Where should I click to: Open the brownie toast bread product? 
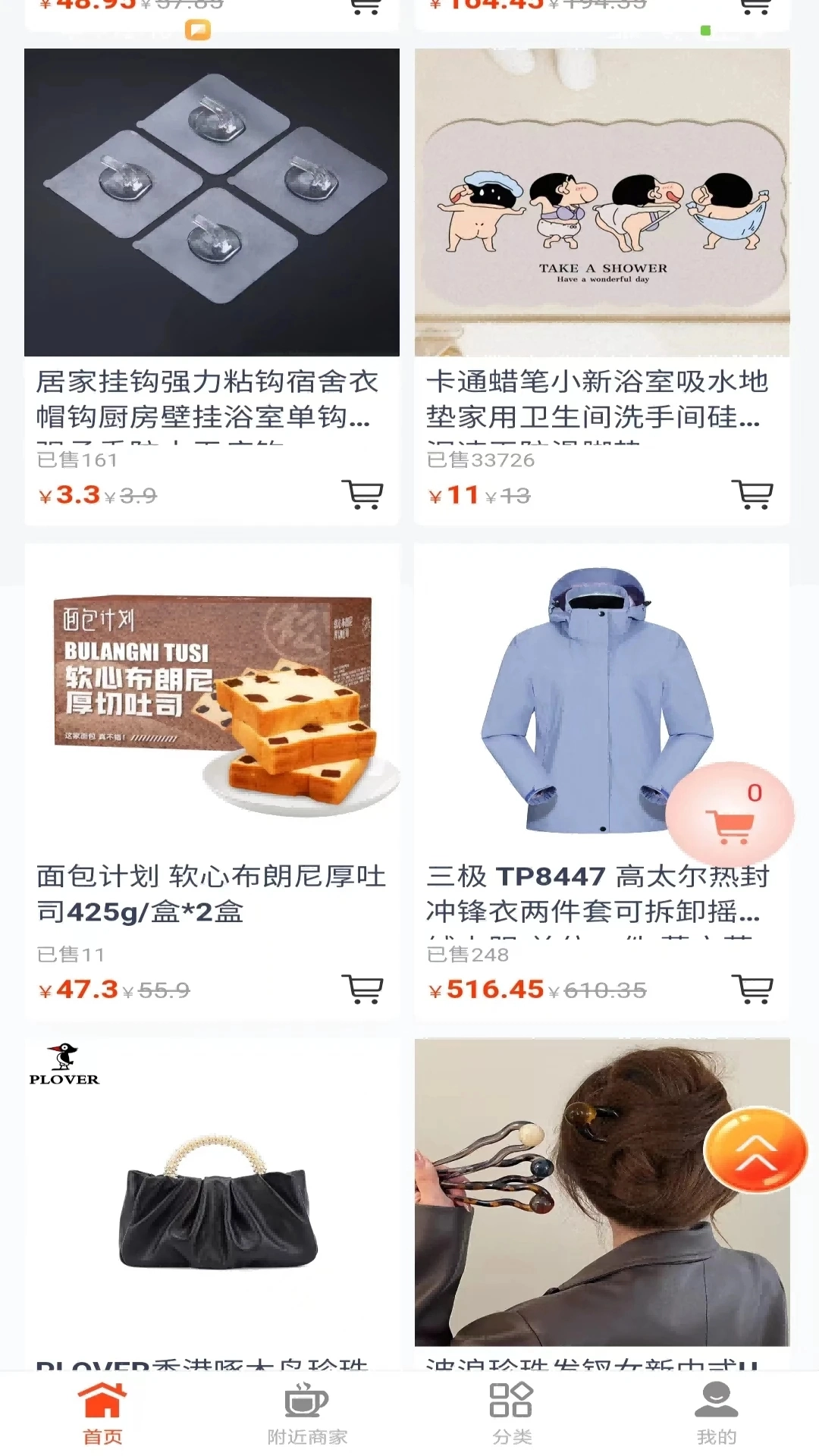click(212, 698)
